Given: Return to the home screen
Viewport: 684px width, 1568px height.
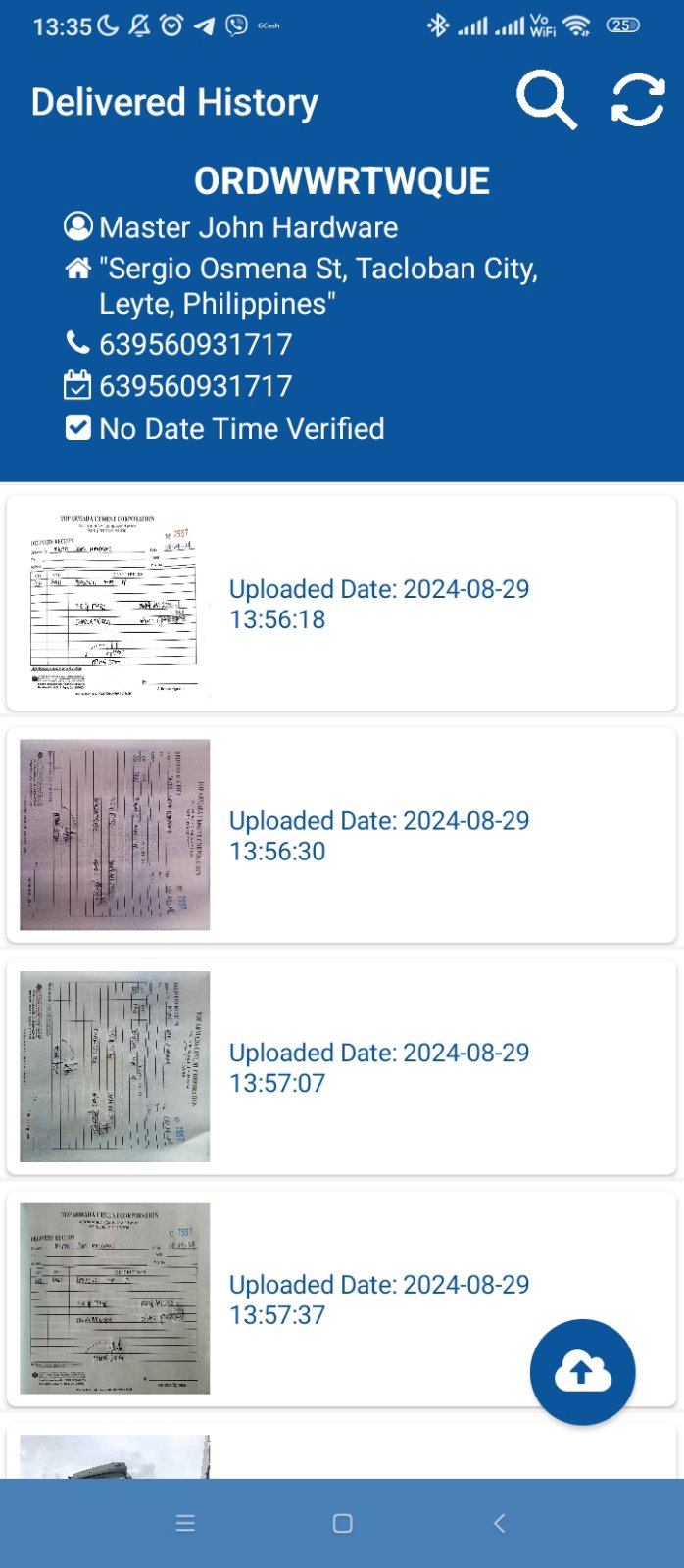Looking at the screenshot, I should pyautogui.click(x=342, y=1523).
